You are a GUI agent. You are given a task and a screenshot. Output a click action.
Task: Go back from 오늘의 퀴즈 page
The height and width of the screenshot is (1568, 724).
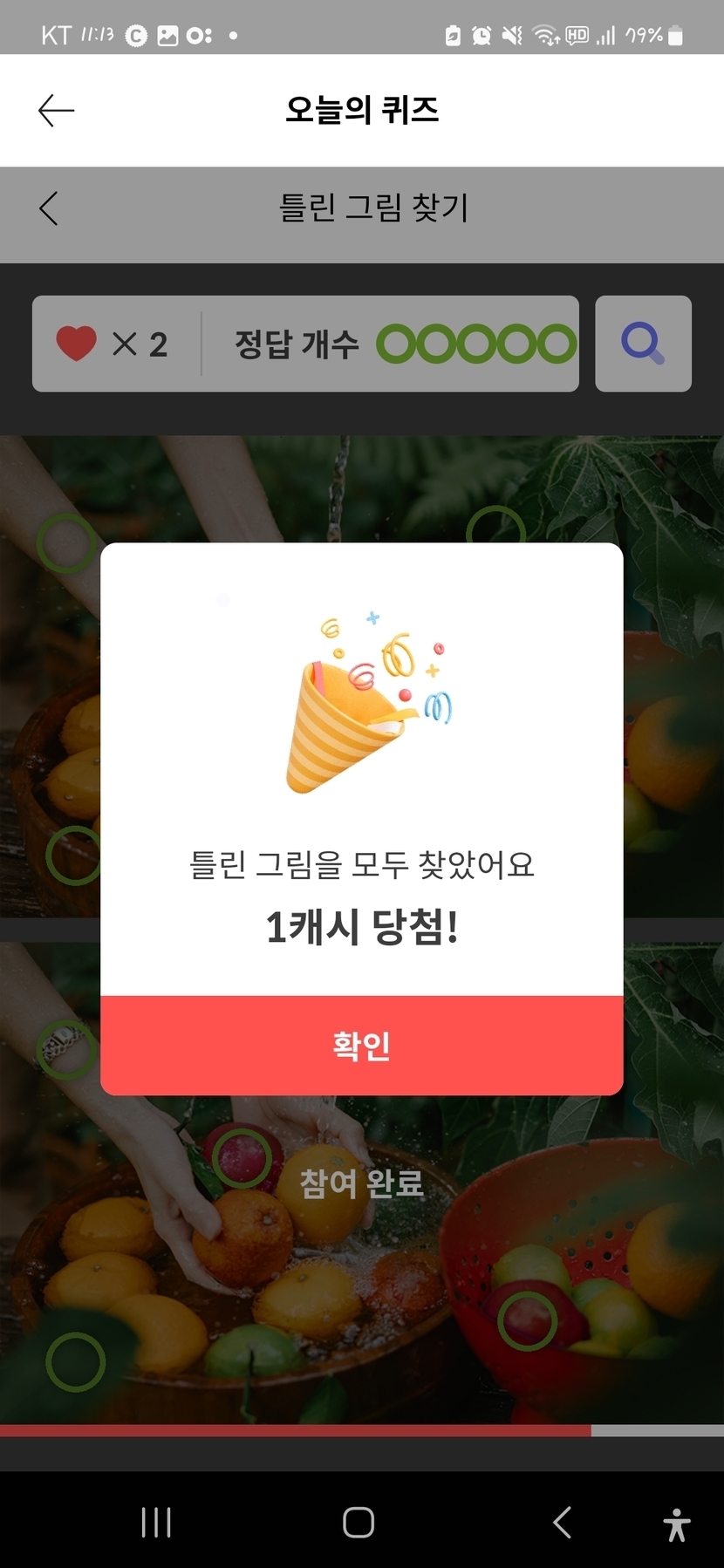tap(57, 111)
